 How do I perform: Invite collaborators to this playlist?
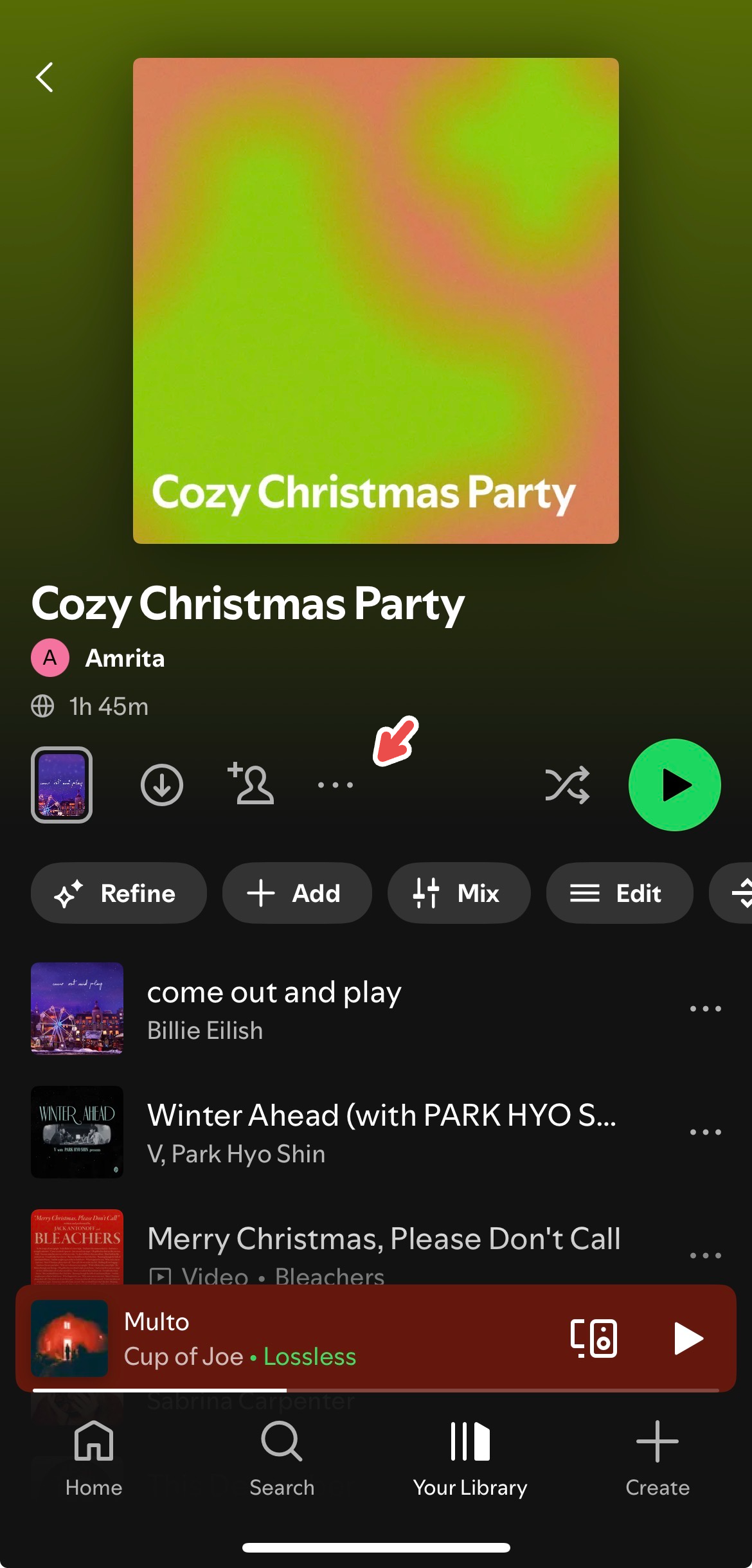tap(251, 784)
